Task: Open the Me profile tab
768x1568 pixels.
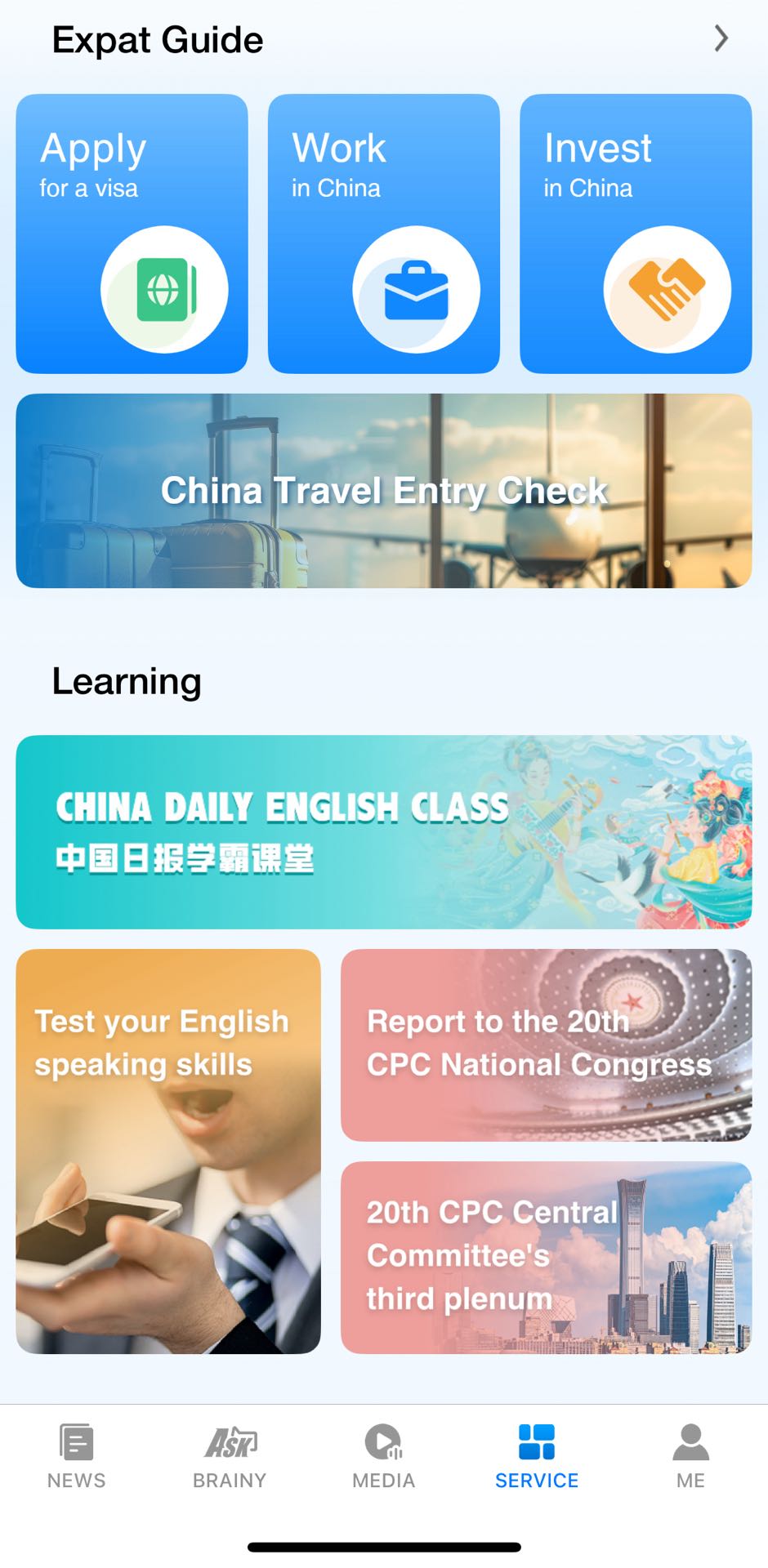Action: [690, 1456]
